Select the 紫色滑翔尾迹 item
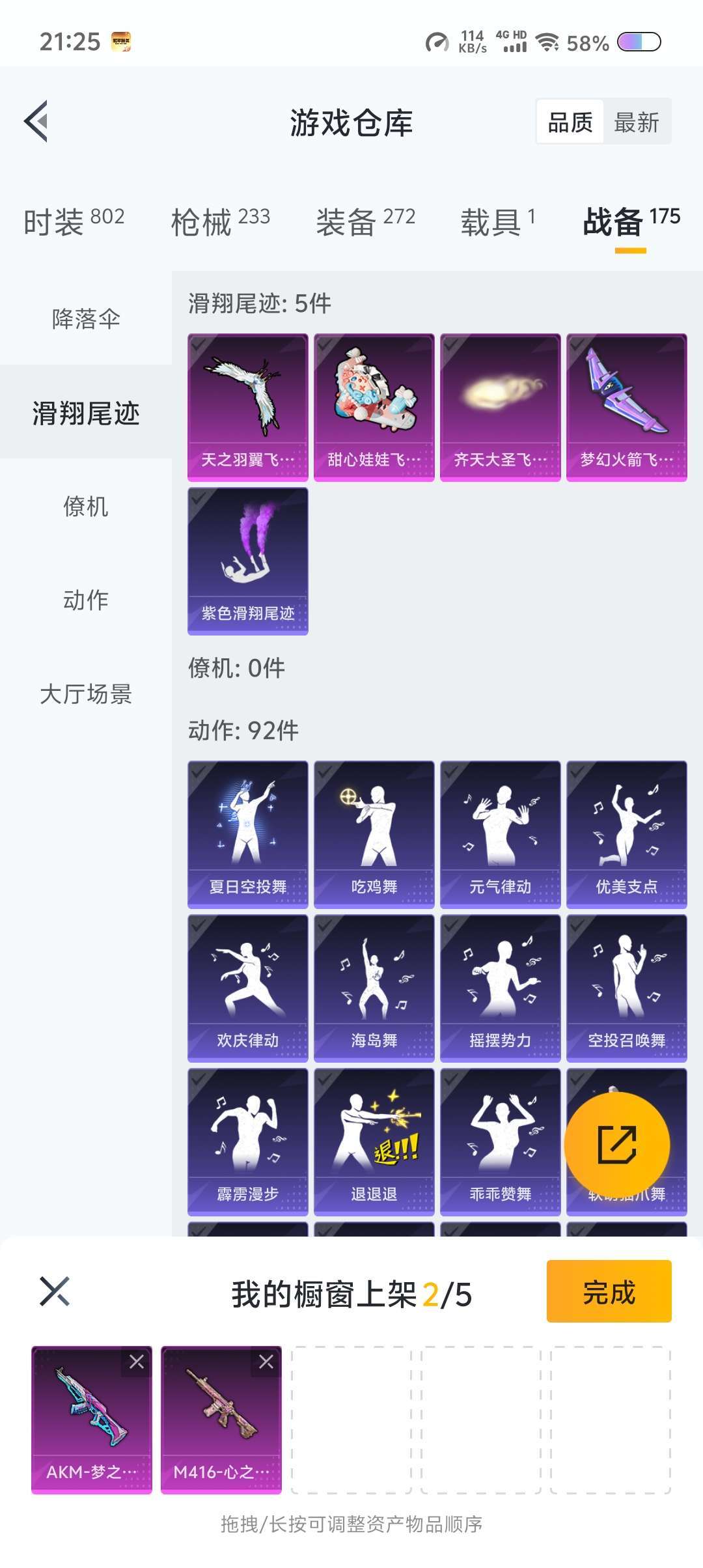703x1568 pixels. (247, 561)
